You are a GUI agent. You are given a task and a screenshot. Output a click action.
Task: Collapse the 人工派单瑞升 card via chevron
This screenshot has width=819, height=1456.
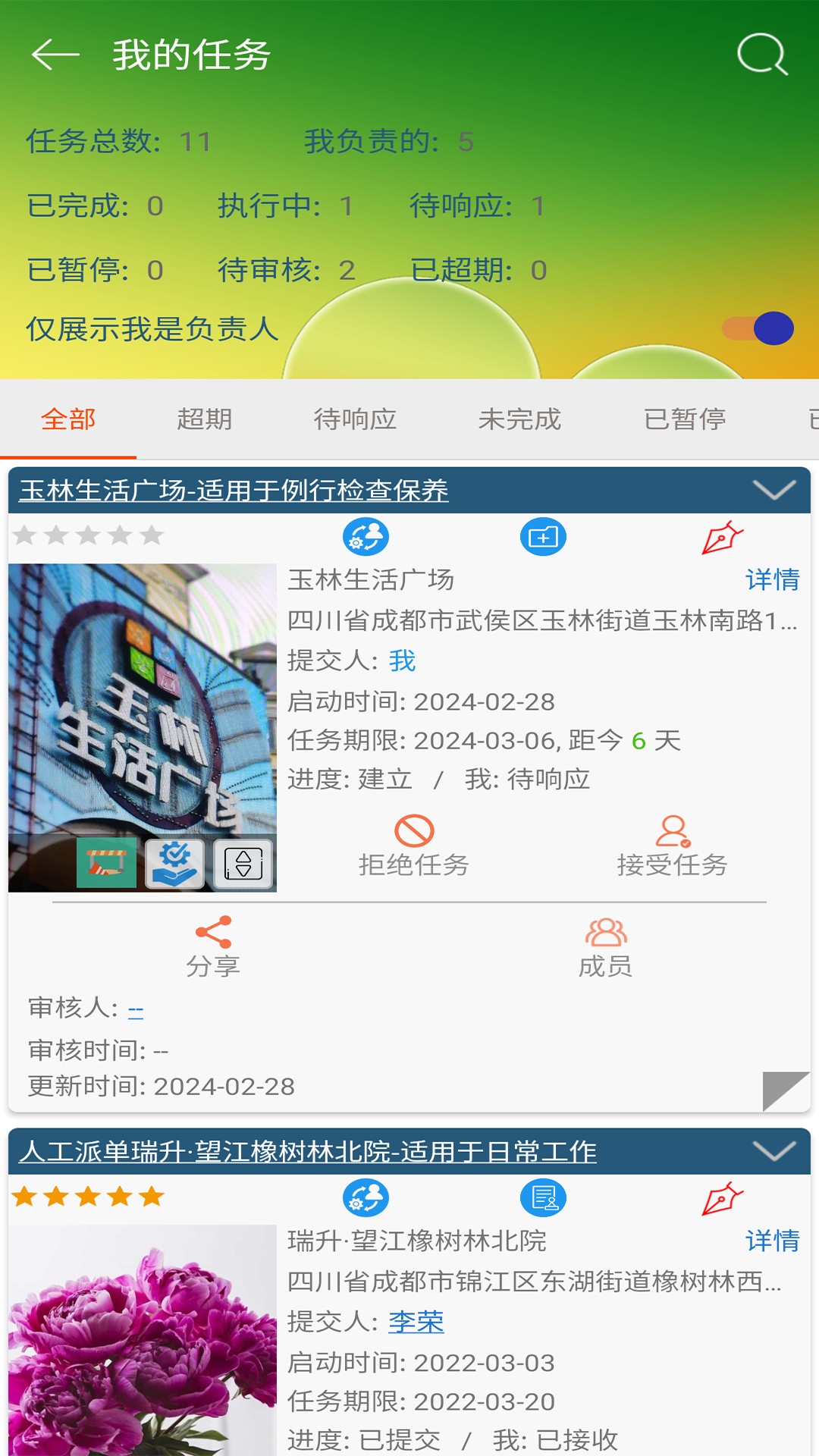coord(774,1152)
